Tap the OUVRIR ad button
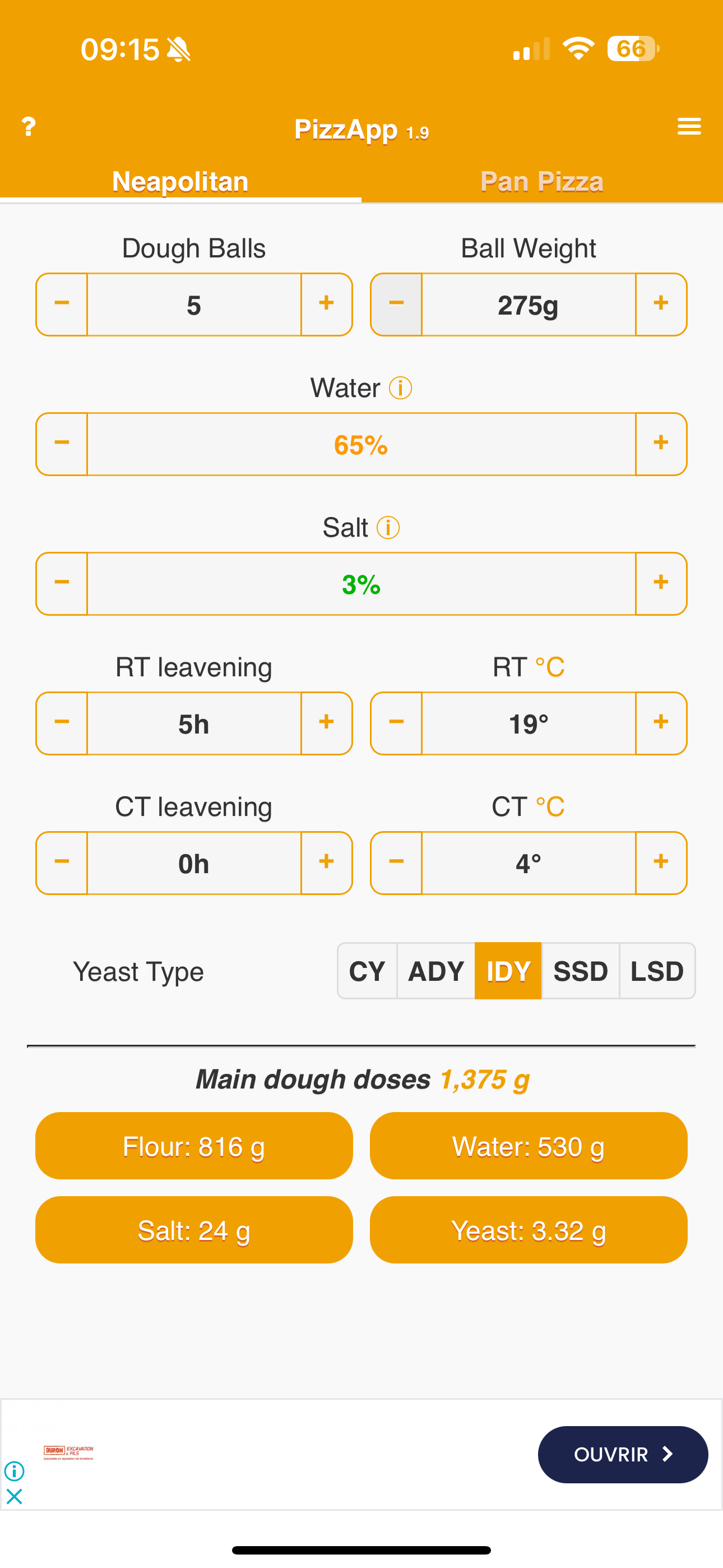The image size is (723, 1568). (x=623, y=1454)
